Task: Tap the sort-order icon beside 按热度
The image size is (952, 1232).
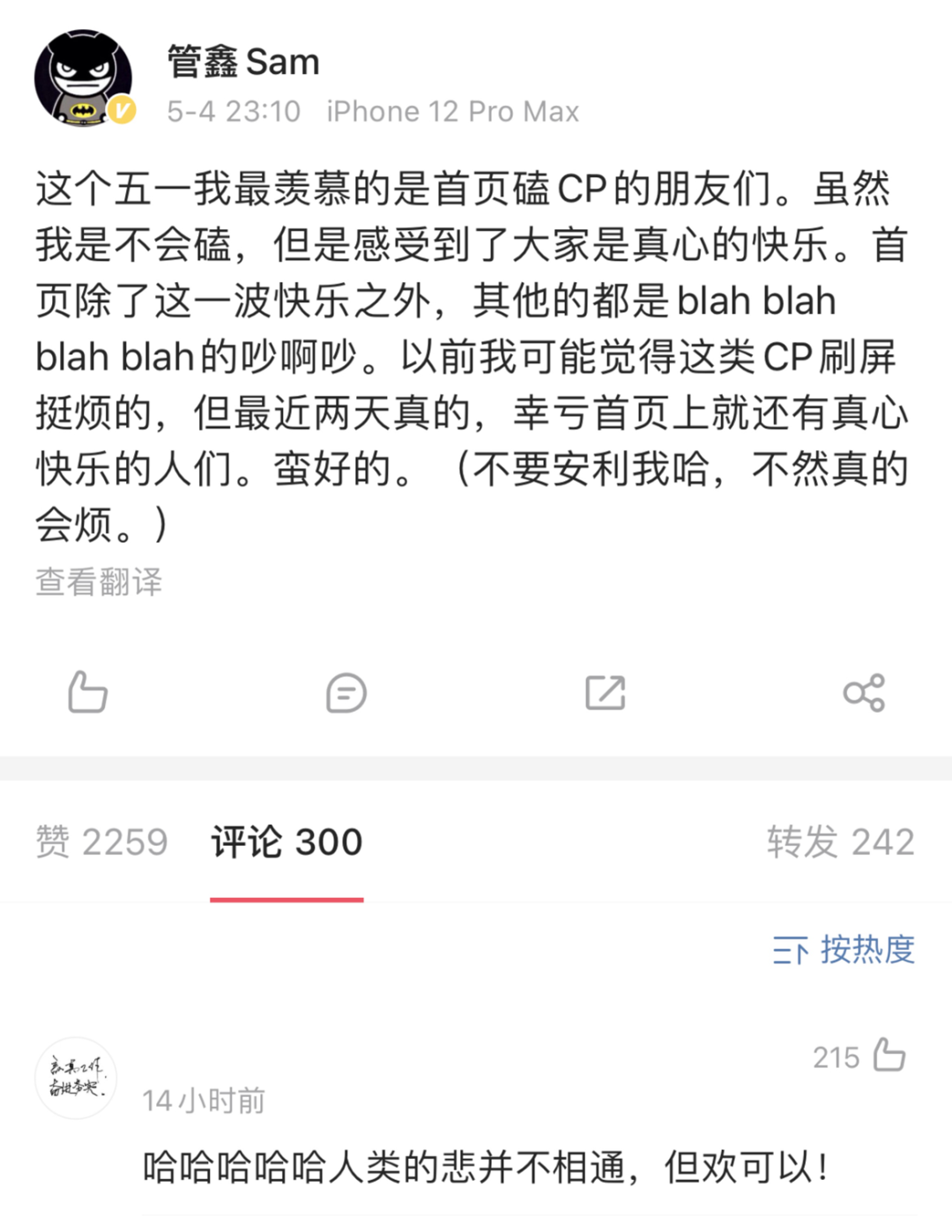Action: (x=792, y=952)
